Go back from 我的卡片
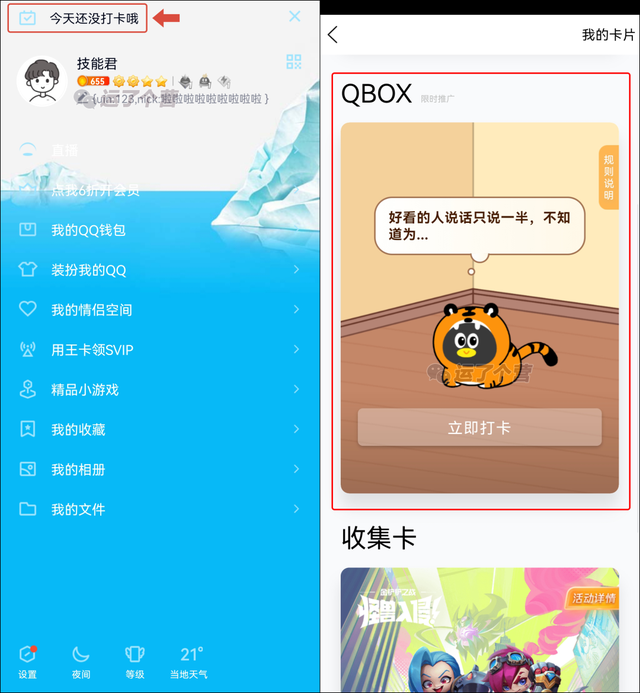The height and width of the screenshot is (693, 640). [333, 35]
